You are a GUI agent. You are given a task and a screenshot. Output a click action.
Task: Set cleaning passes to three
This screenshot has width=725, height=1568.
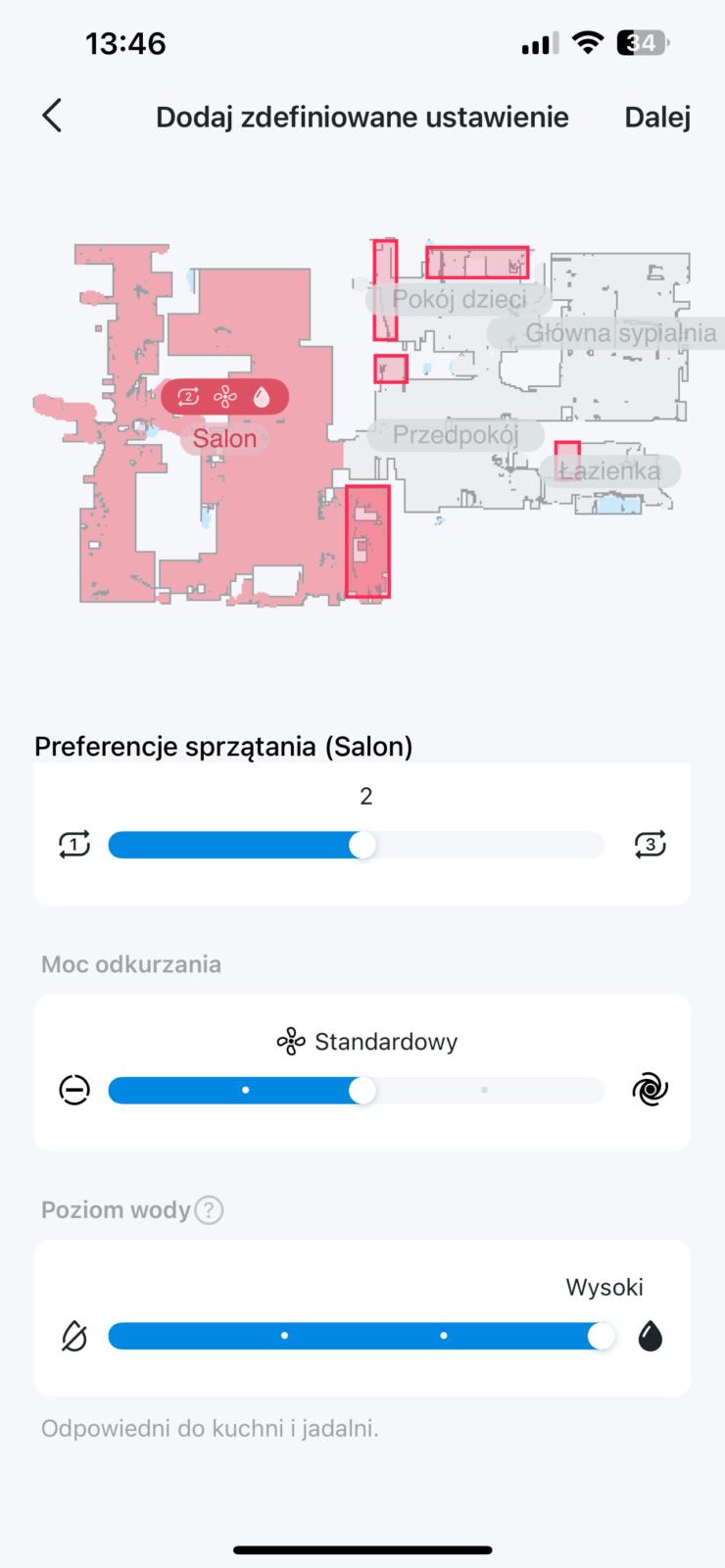(651, 844)
